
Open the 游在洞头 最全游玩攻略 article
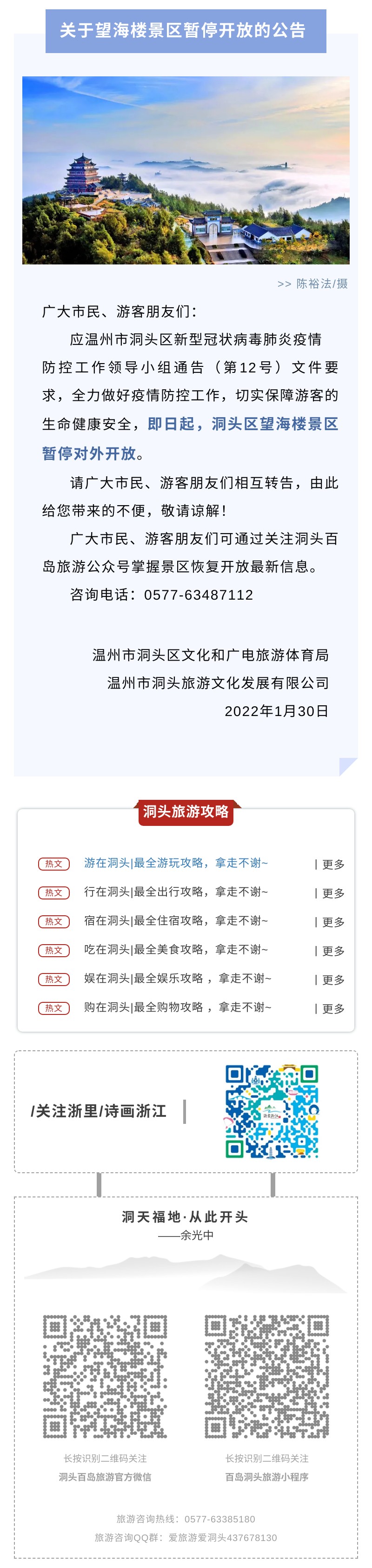coord(176,863)
